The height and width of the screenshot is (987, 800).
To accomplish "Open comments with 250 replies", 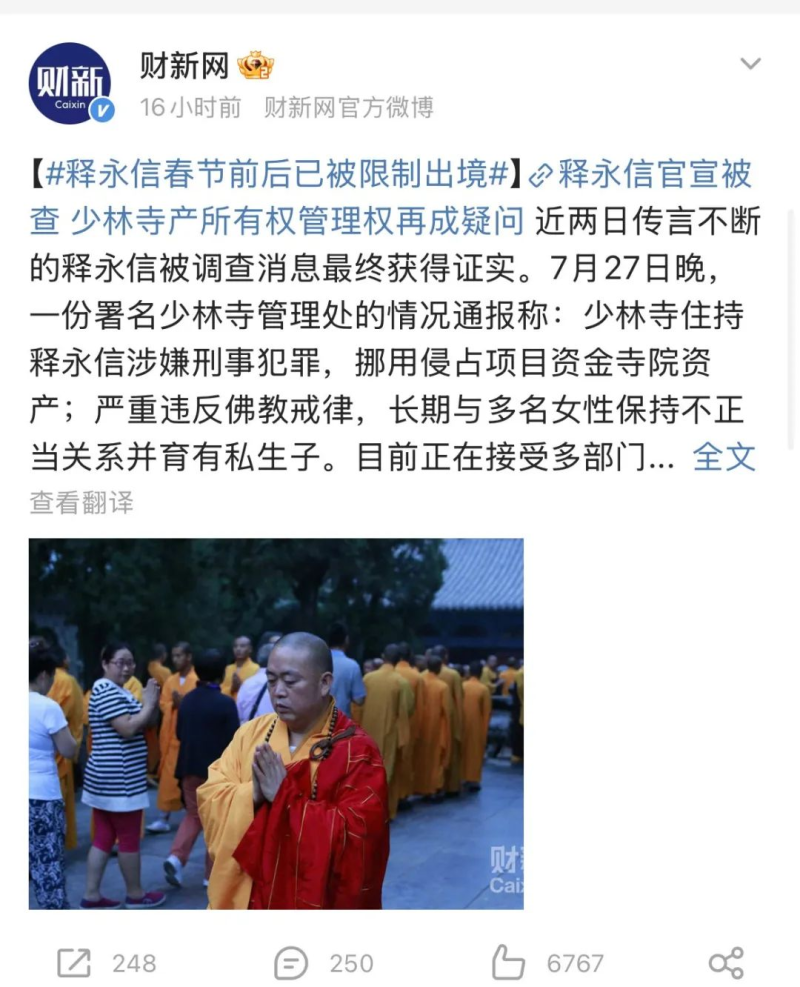I will coord(323,963).
